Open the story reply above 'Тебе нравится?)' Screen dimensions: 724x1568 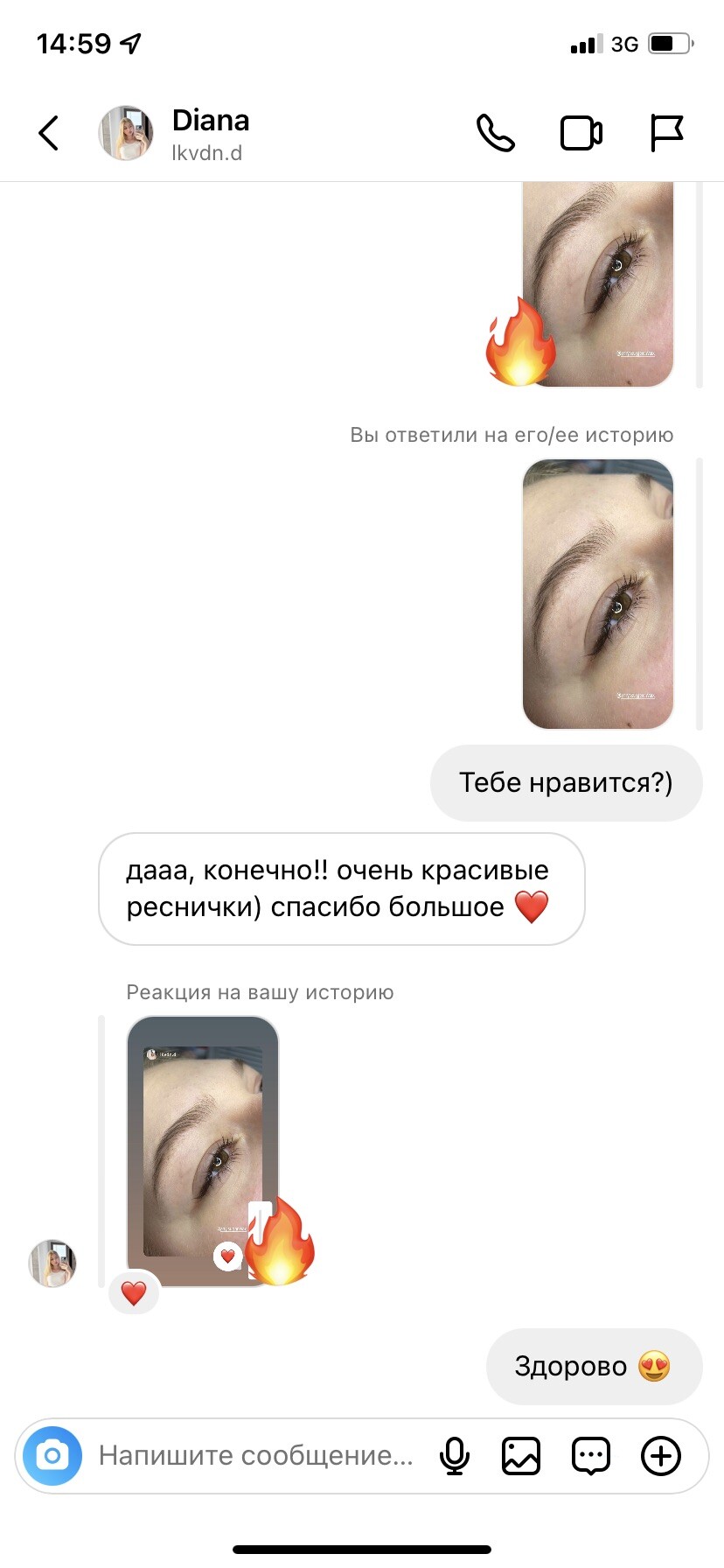click(x=598, y=594)
